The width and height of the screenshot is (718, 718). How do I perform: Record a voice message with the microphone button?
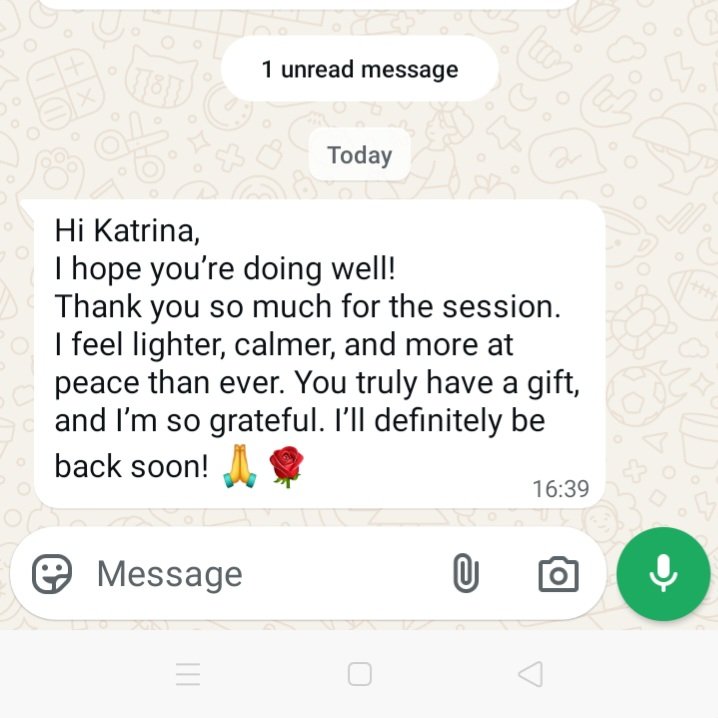663,574
